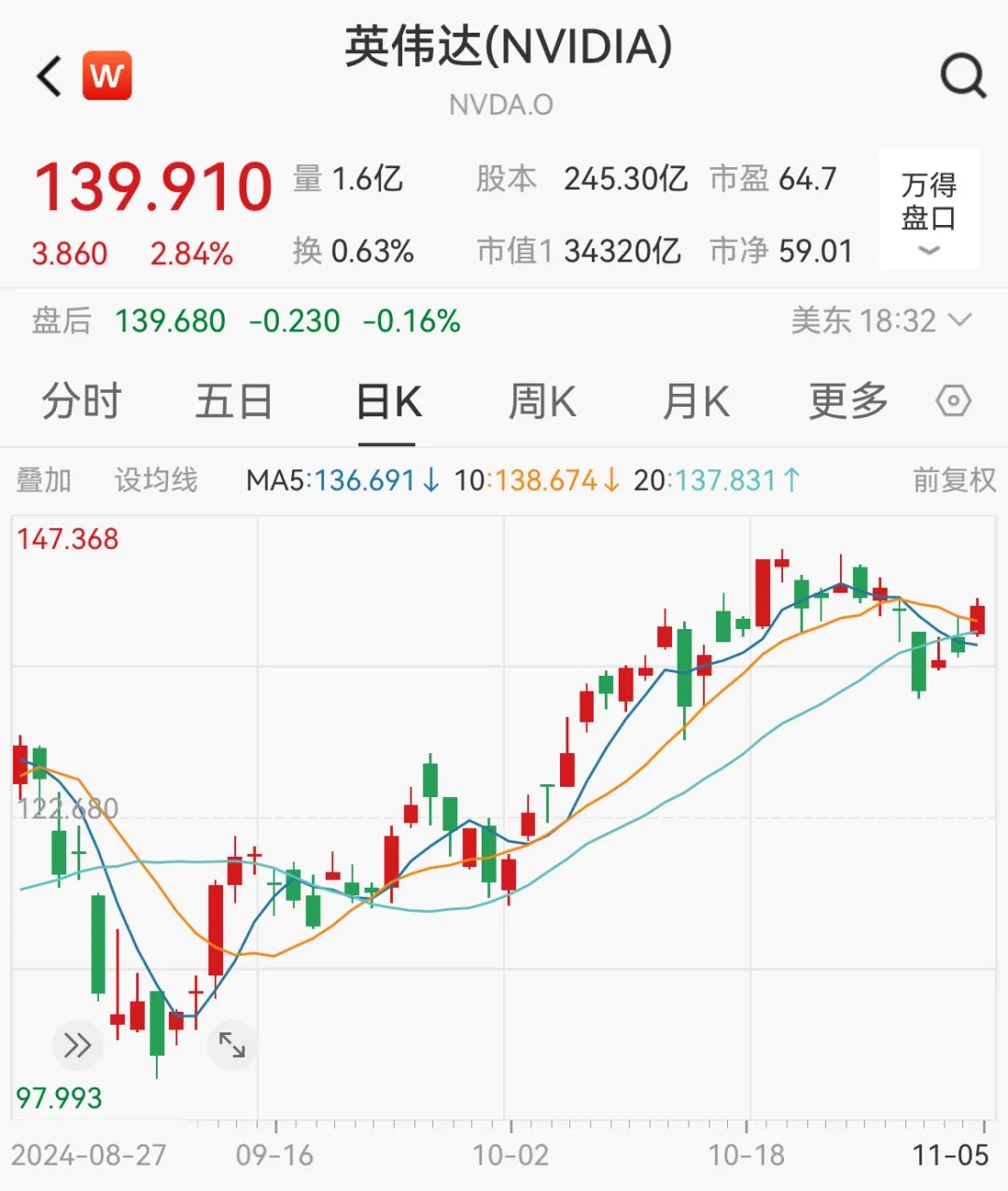Viewport: 1008px width, 1191px height.
Task: Change the 前复权 adjustment mode
Action: coord(954,481)
